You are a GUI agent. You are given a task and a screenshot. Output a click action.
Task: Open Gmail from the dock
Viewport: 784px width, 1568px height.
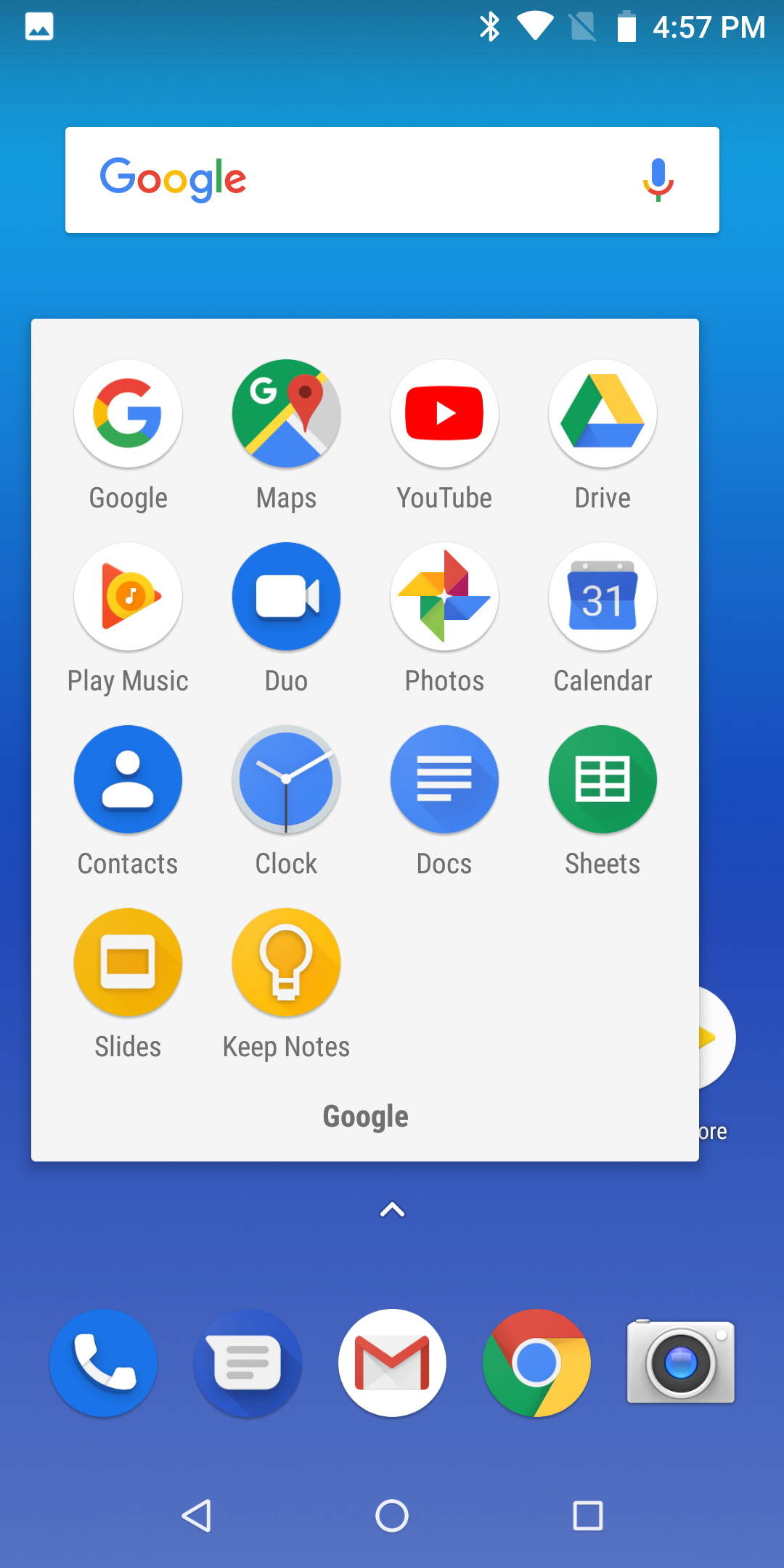(x=392, y=1363)
